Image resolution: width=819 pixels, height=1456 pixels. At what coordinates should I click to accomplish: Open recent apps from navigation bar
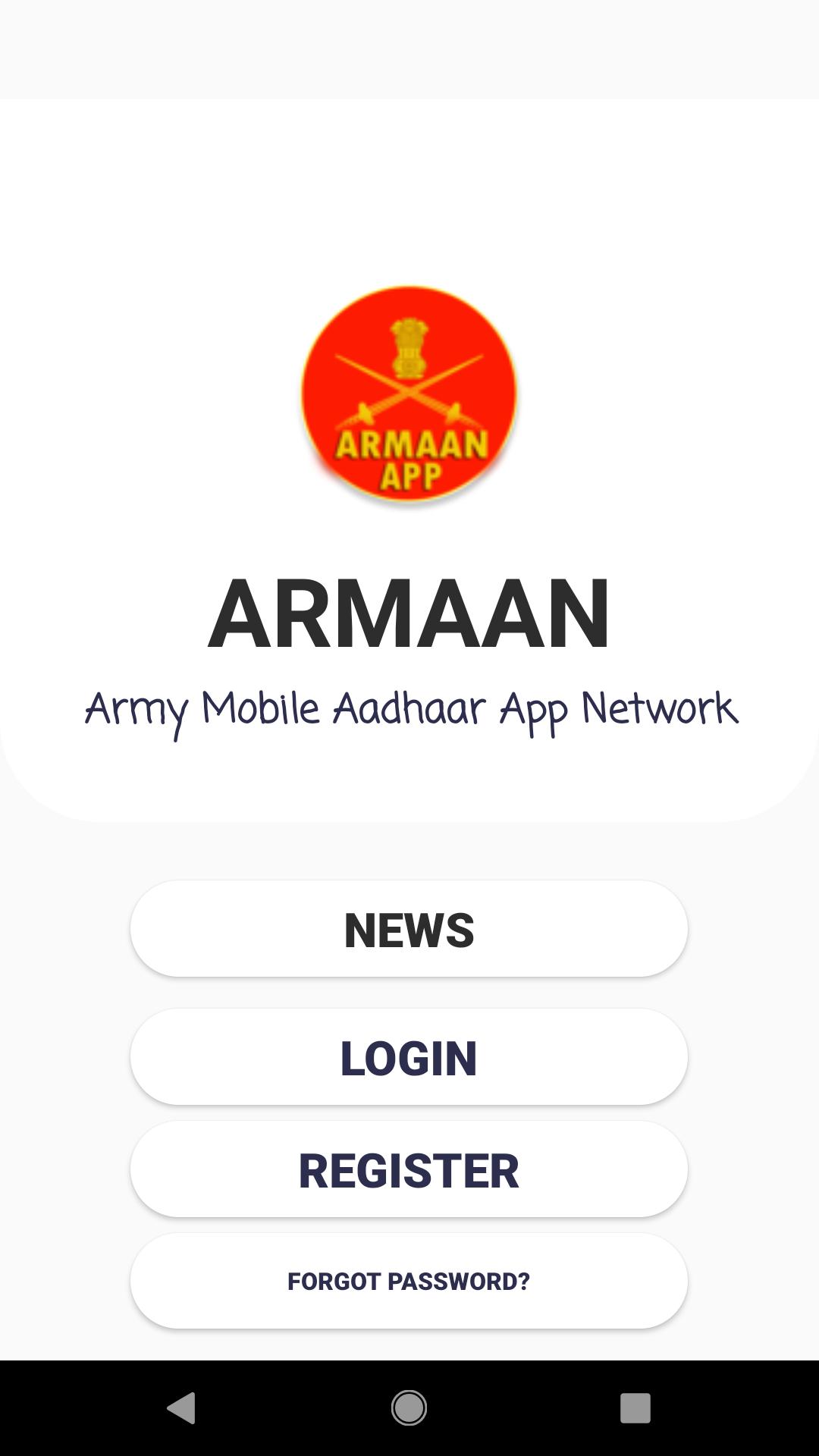(635, 1408)
